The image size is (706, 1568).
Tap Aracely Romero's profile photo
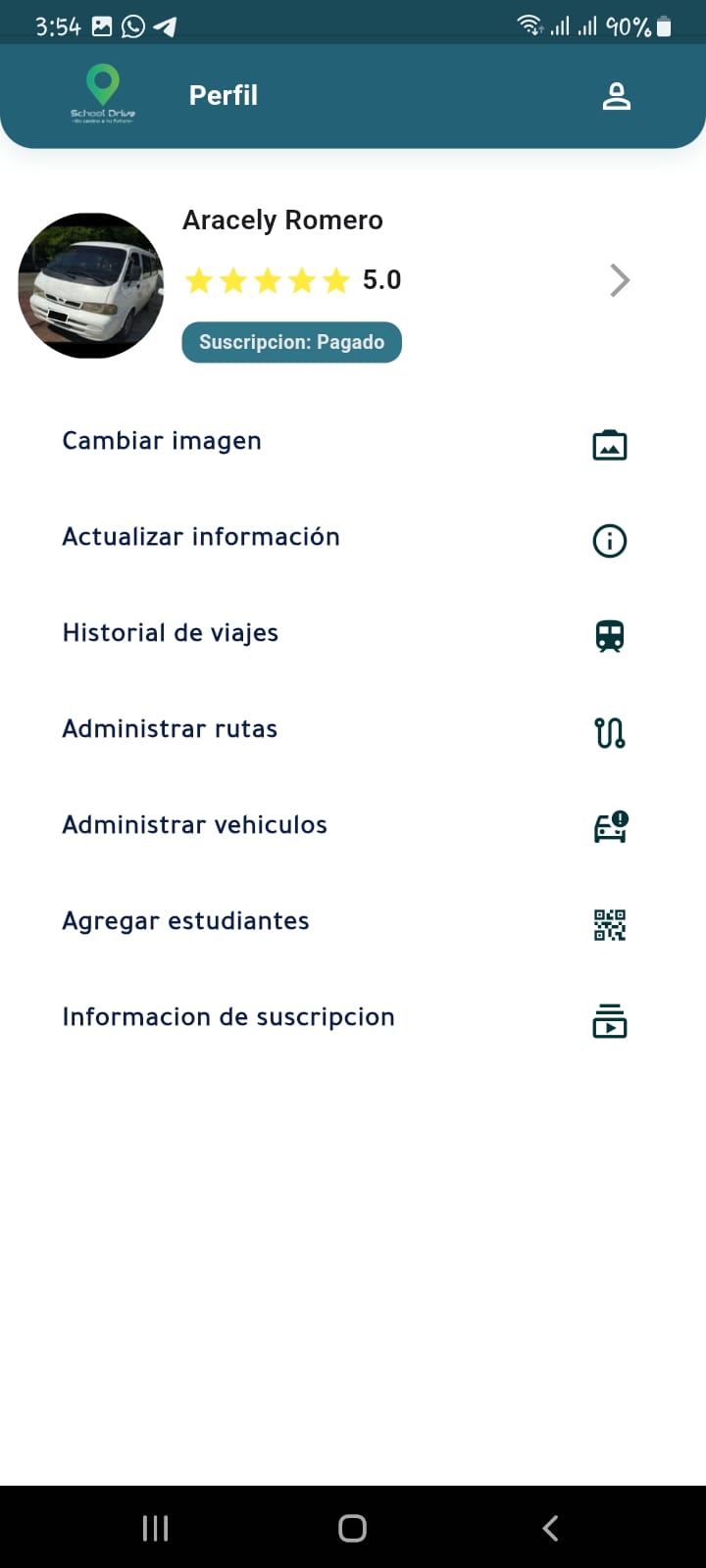(90, 285)
